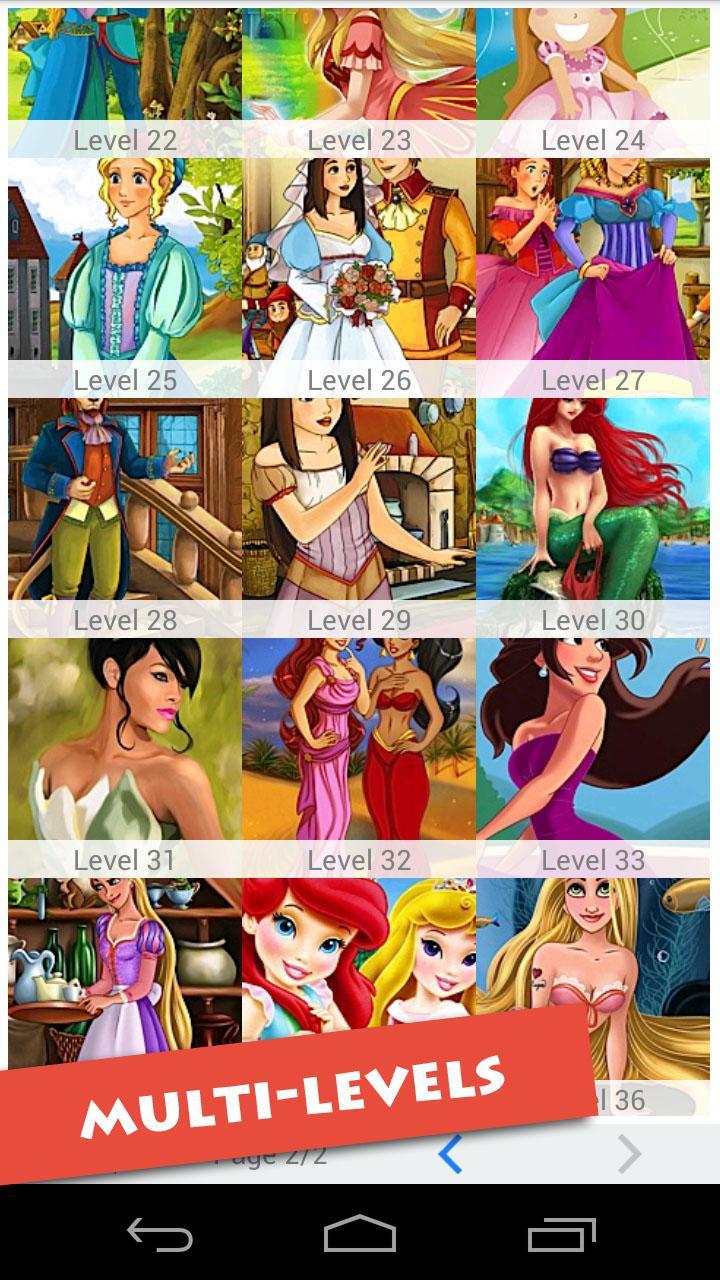Start Level 33
The width and height of the screenshot is (720, 1280).
(x=593, y=750)
